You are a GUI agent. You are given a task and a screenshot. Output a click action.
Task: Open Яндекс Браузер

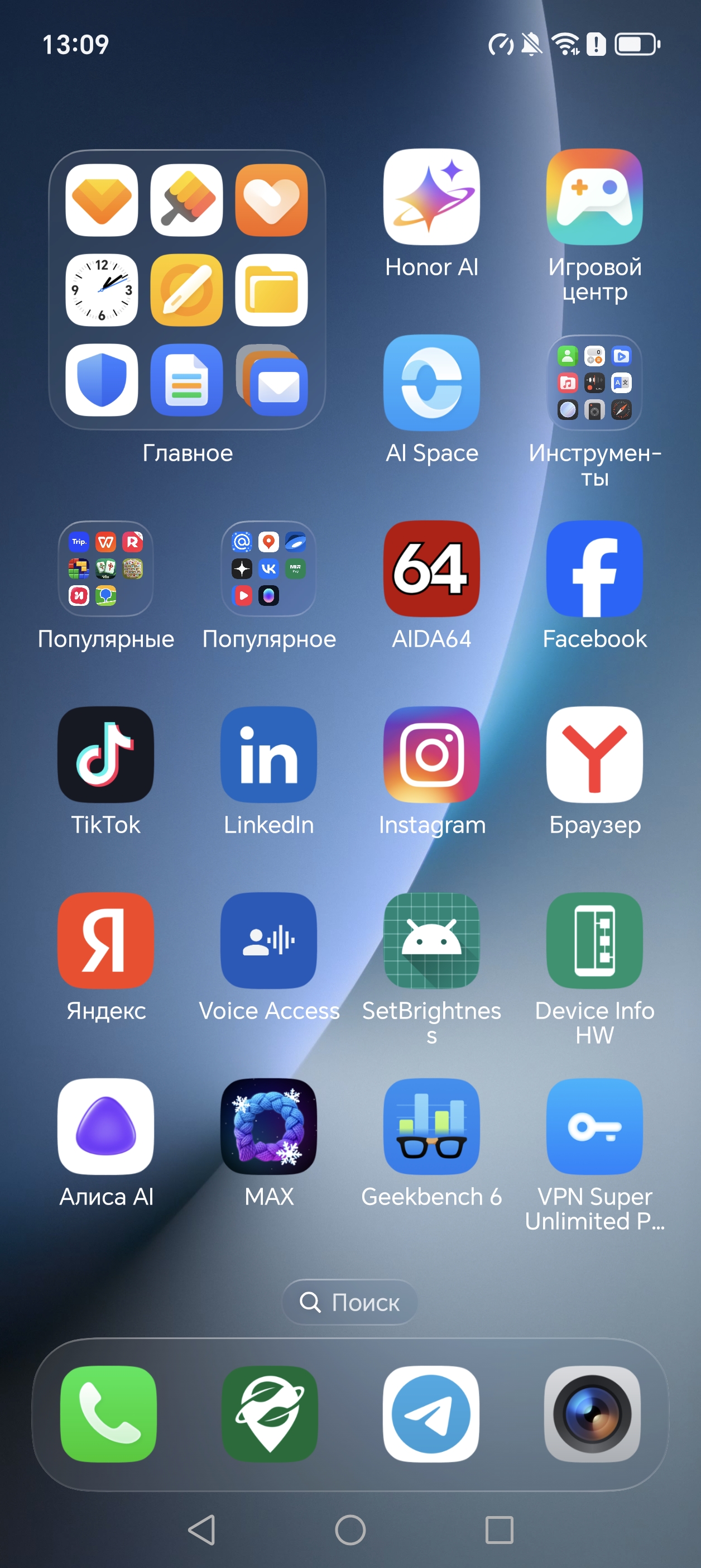click(594, 754)
